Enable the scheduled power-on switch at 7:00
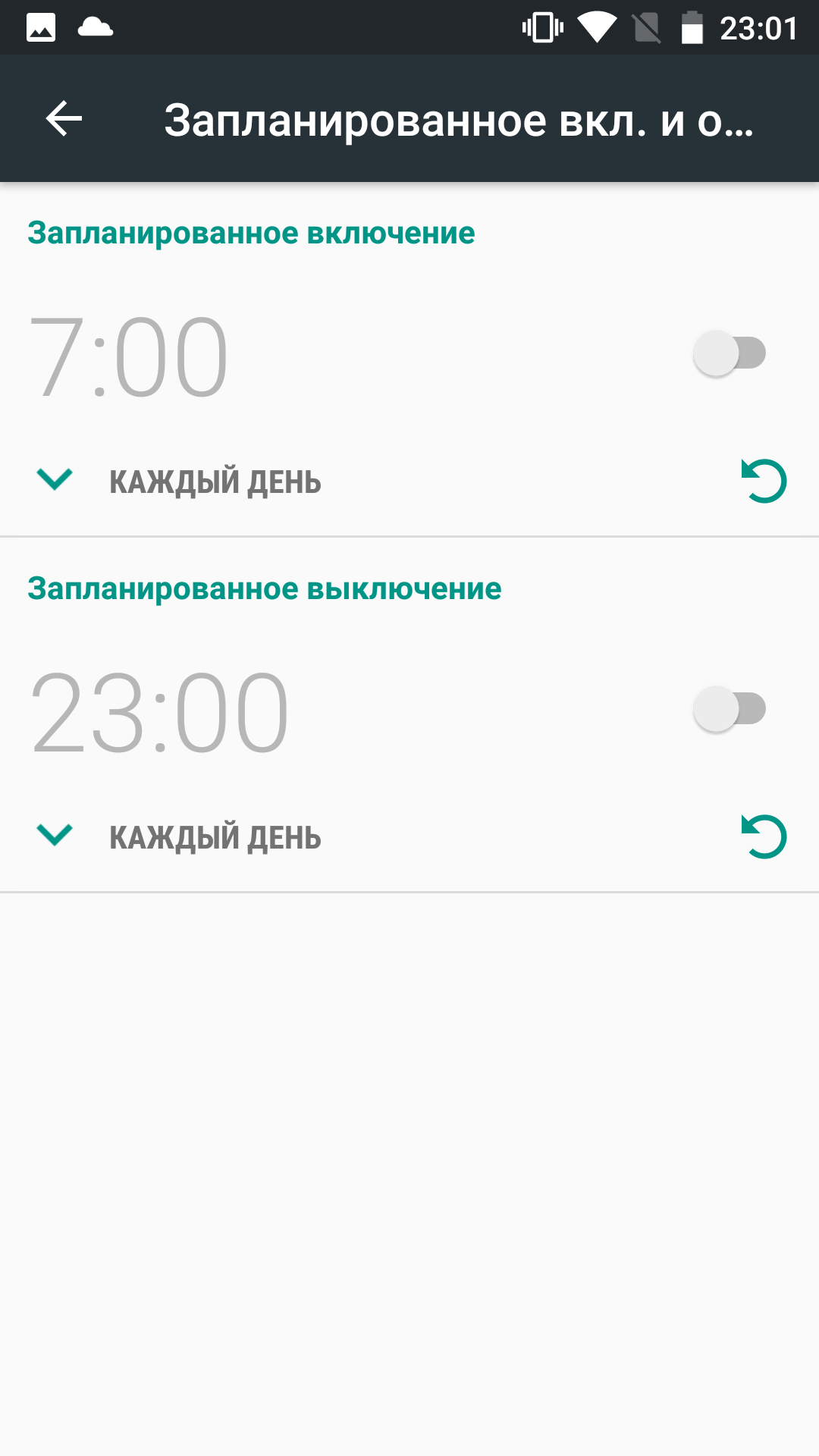 730,353
